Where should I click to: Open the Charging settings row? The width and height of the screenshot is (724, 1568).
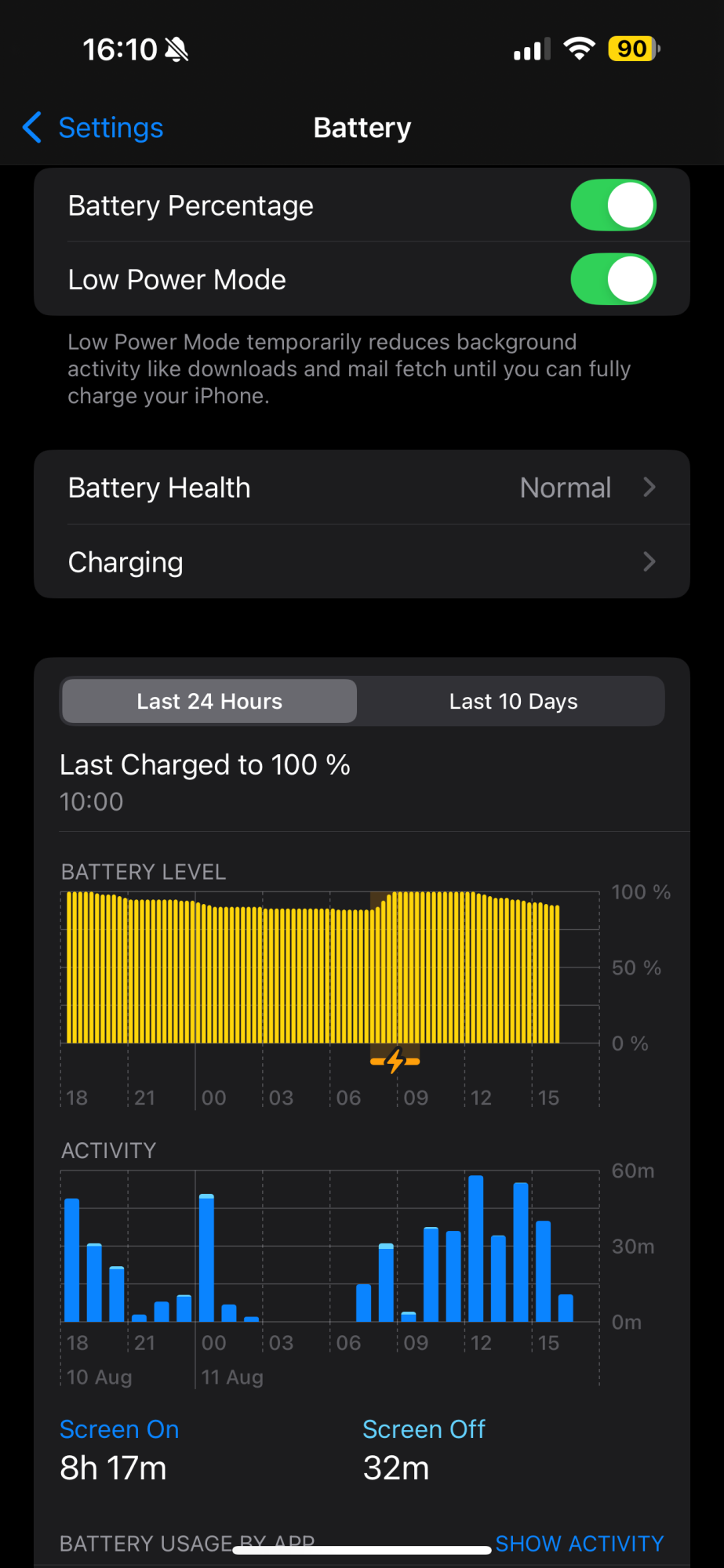[362, 562]
